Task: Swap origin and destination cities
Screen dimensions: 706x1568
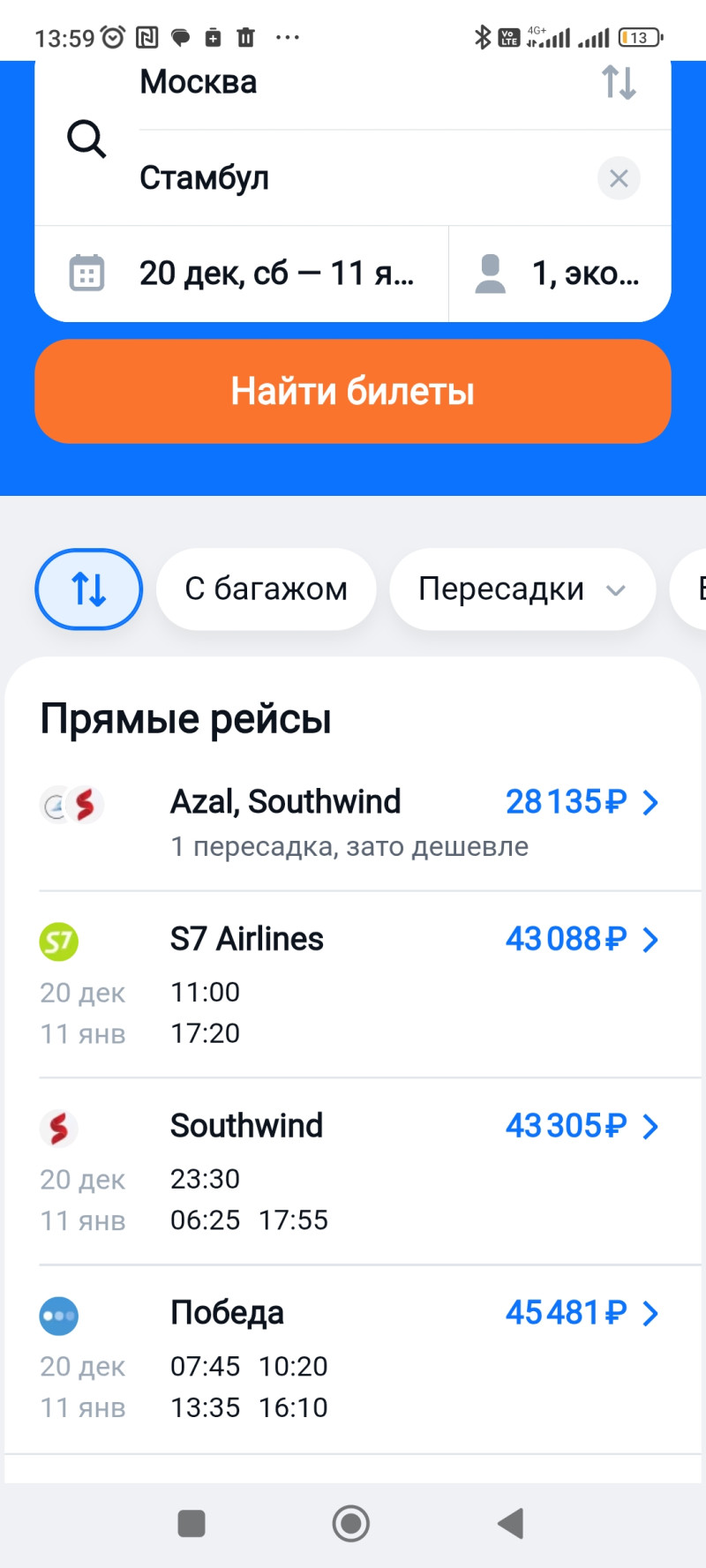Action: click(x=619, y=83)
